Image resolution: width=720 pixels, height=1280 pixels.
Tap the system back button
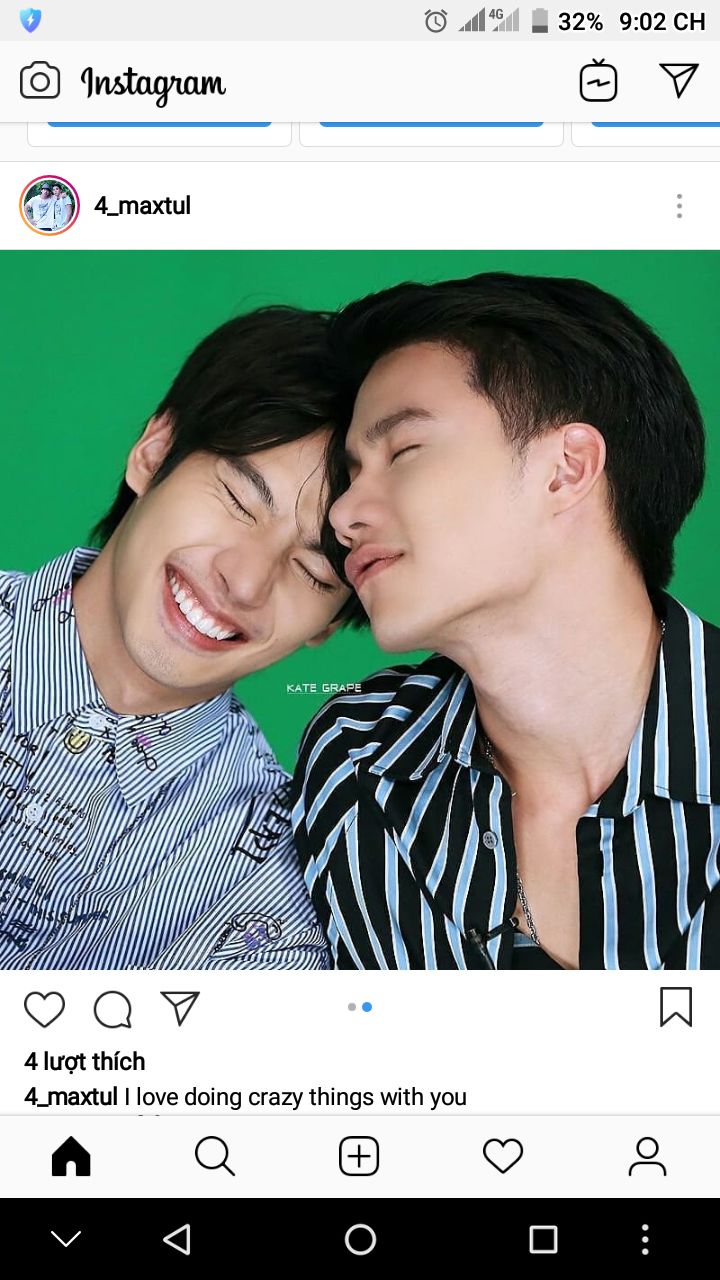coord(177,1240)
